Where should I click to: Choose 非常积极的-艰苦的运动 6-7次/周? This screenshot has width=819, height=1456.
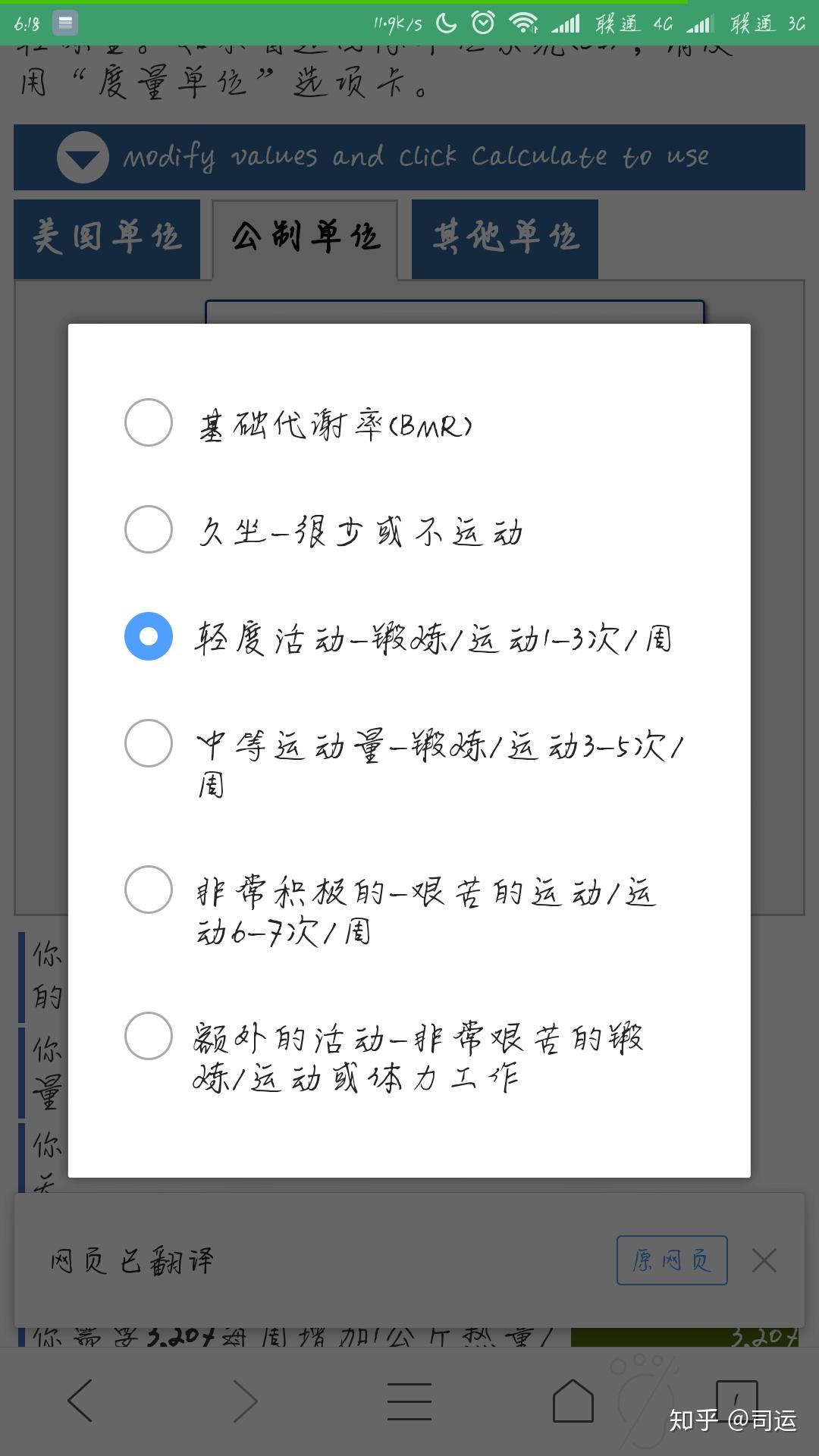(149, 890)
